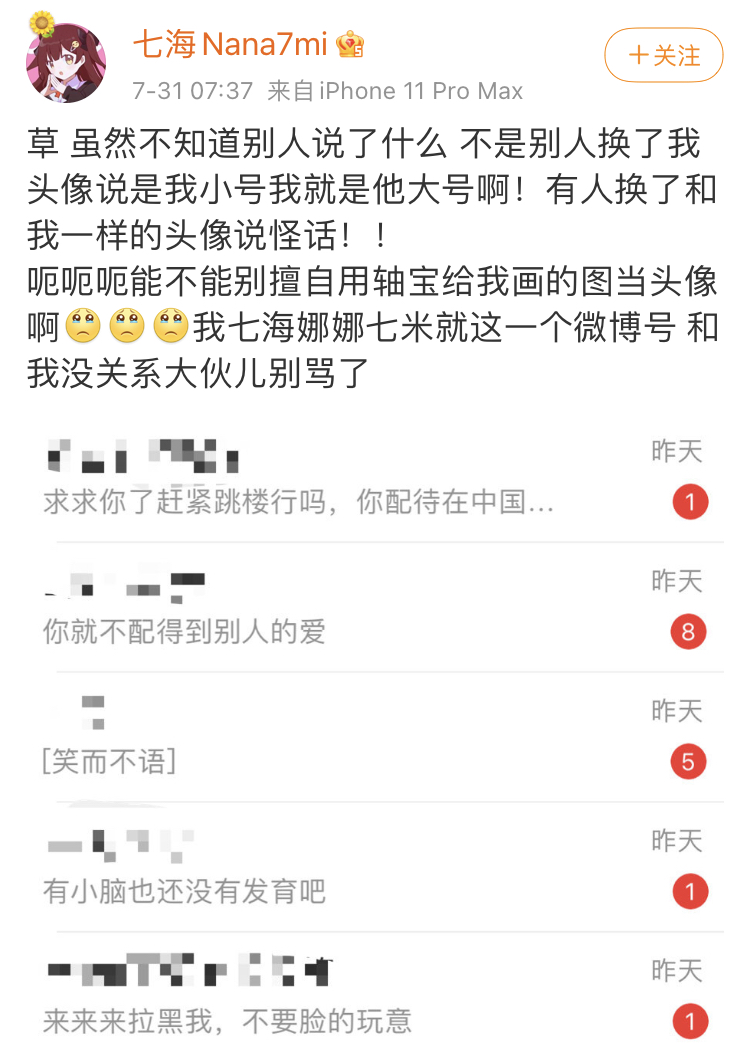Screen dimensions: 750x1043
Task: Click the red badge showing 5 likes
Action: [x=687, y=762]
